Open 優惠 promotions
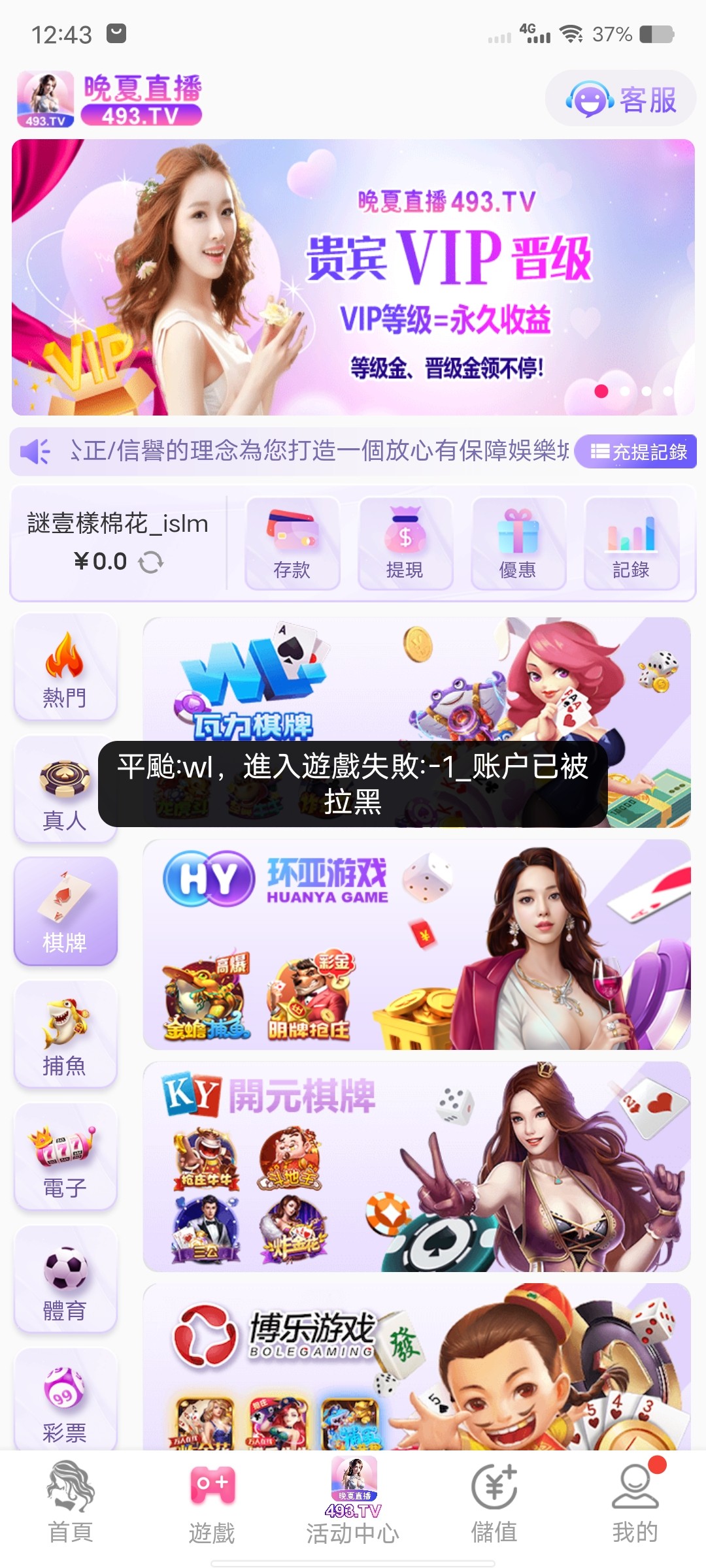This screenshot has height=1568, width=706. [518, 544]
